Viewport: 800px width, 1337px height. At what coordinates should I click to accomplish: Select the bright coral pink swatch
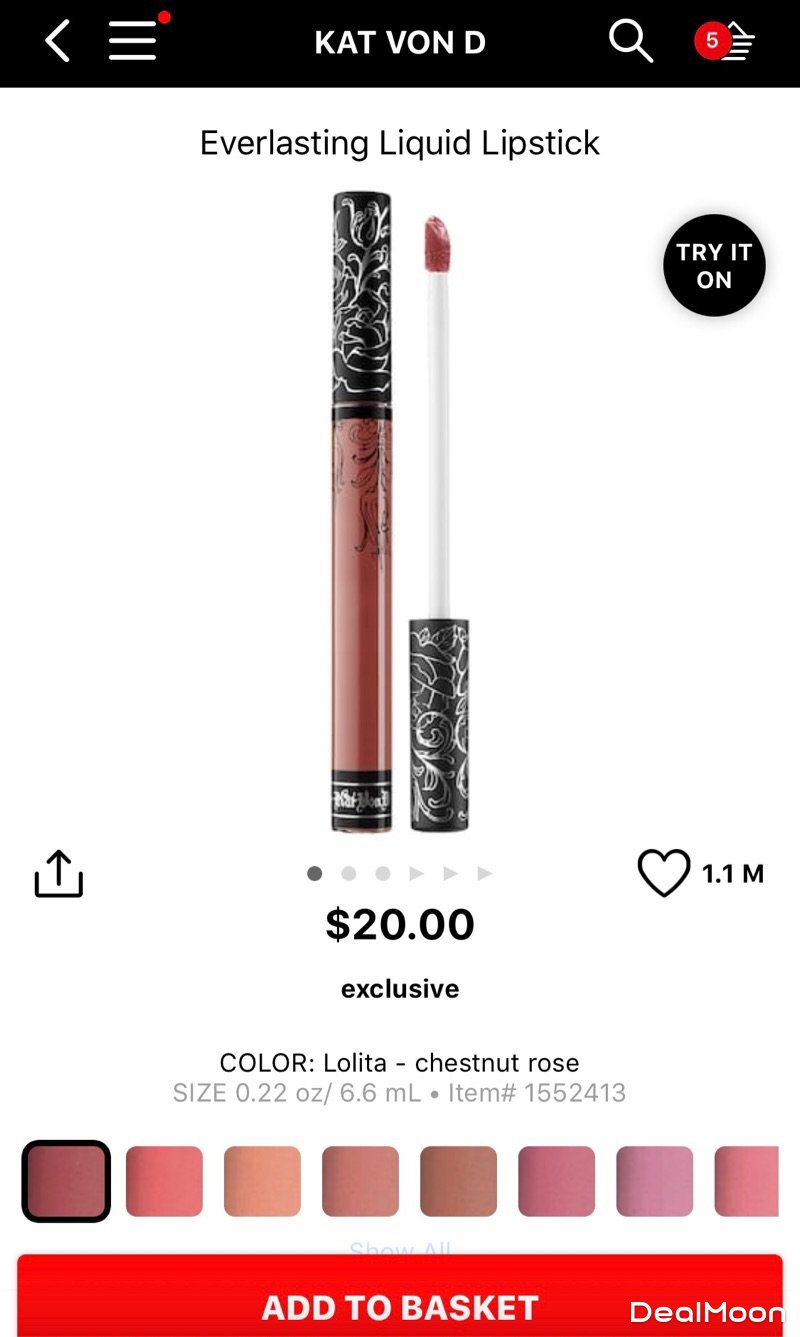(164, 1181)
